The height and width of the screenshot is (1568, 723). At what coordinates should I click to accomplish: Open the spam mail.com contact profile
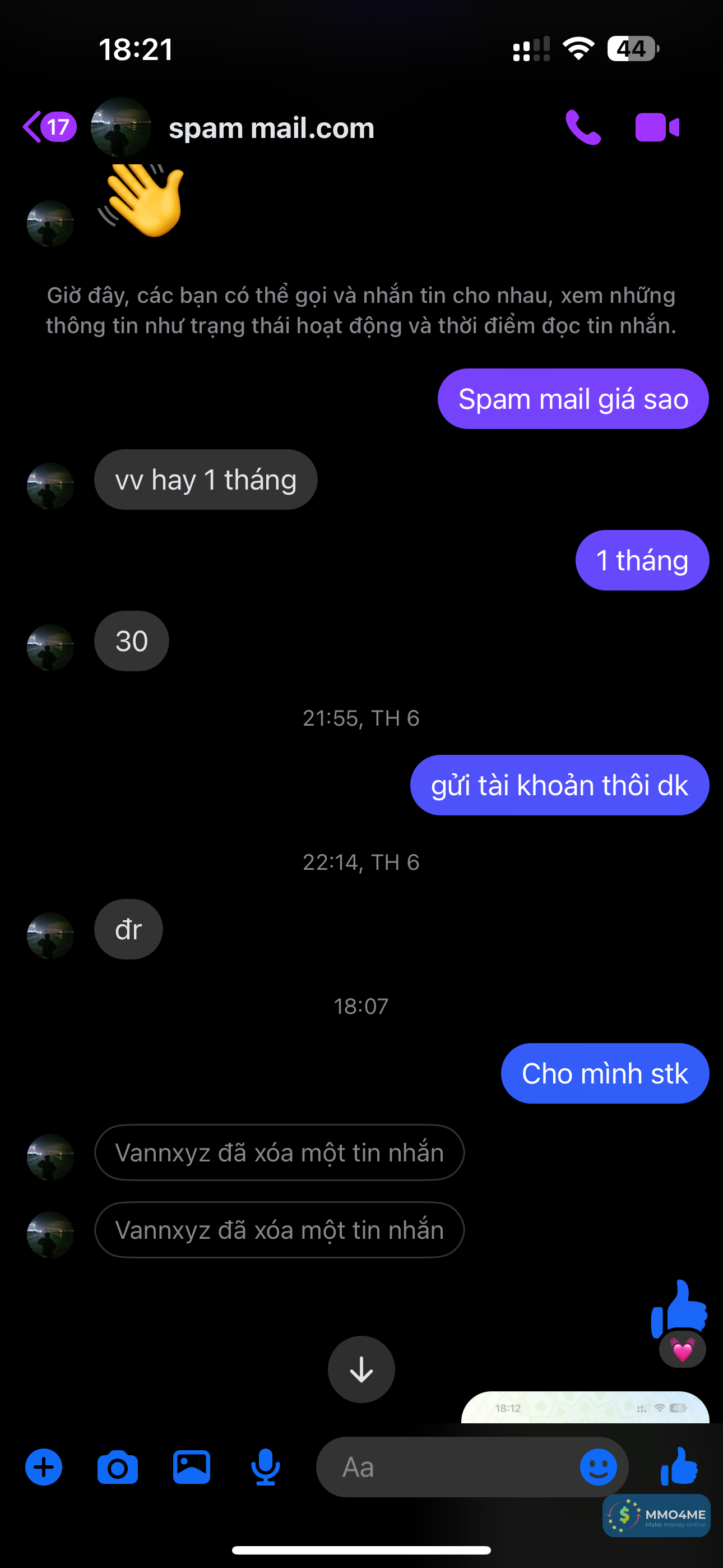point(271,128)
